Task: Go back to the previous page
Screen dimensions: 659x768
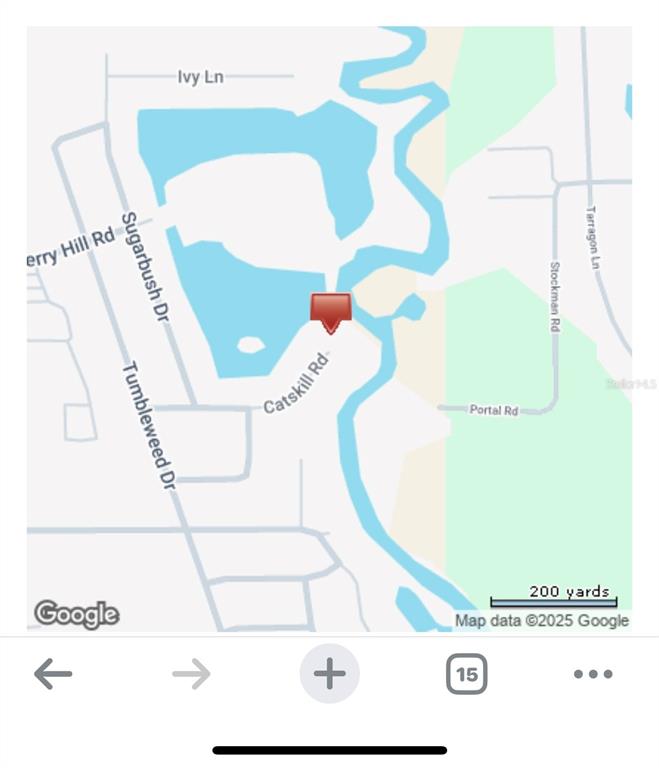Action: pyautogui.click(x=53, y=674)
